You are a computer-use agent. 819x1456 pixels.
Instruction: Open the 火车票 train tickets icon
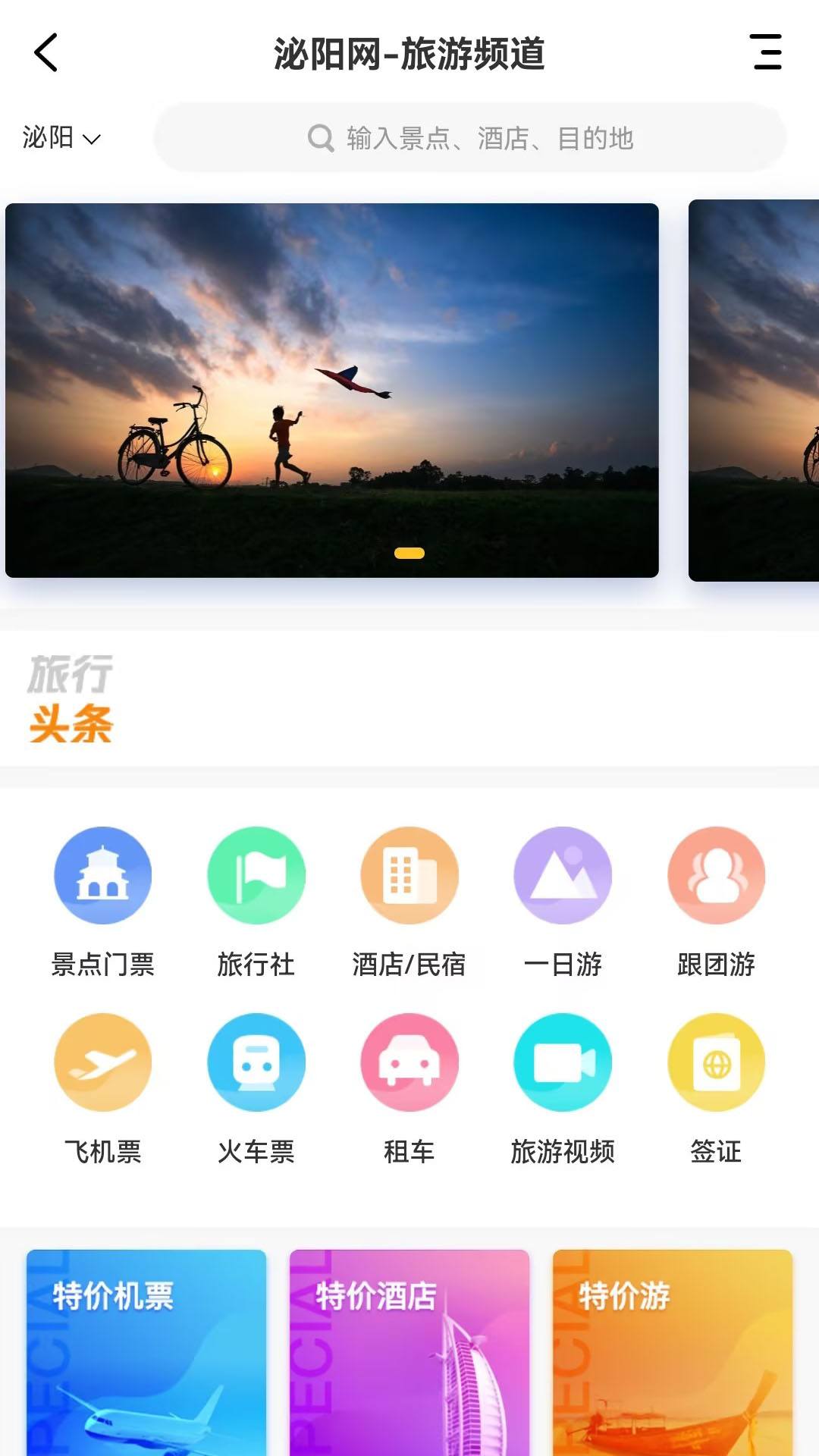[256, 1062]
